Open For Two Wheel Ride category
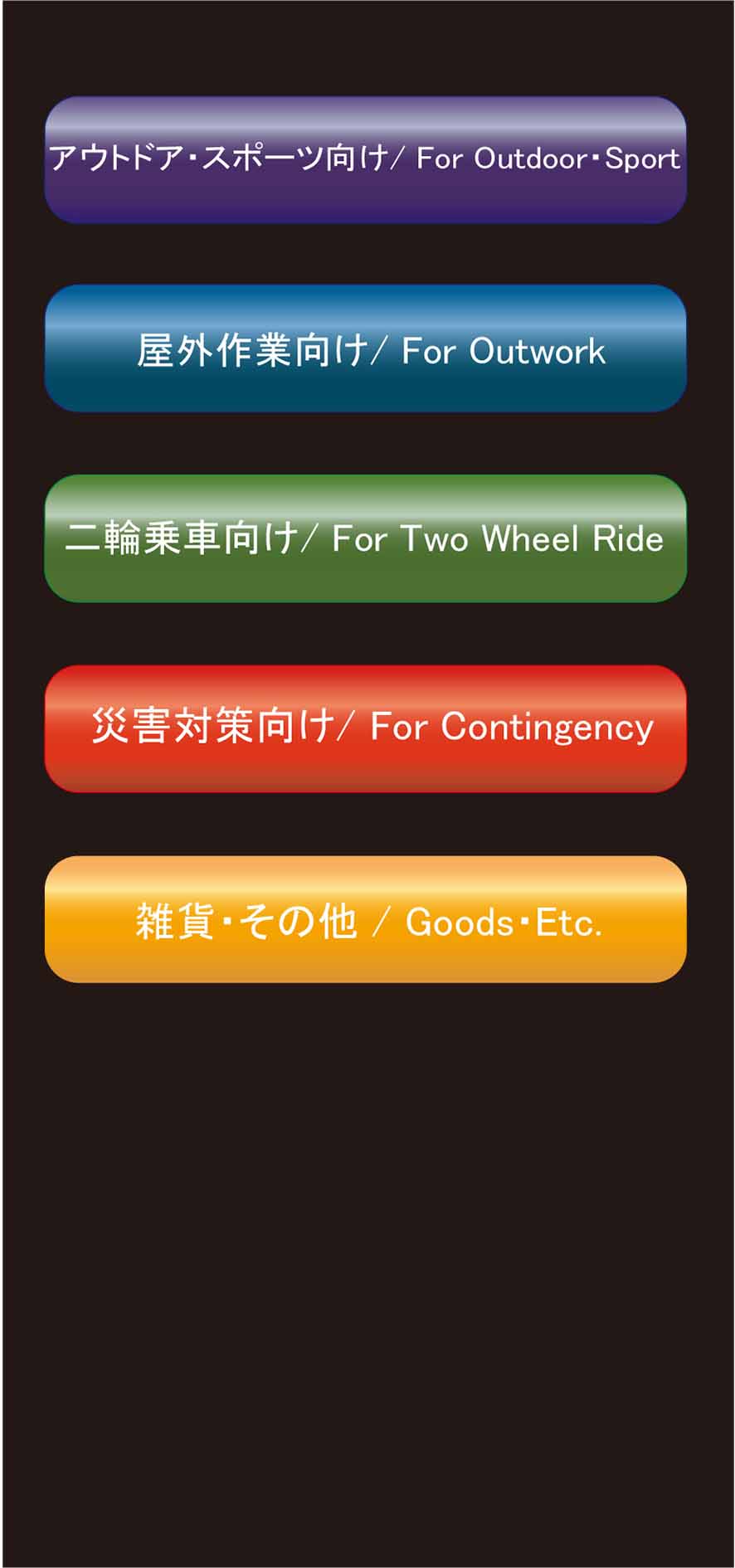 (x=365, y=538)
